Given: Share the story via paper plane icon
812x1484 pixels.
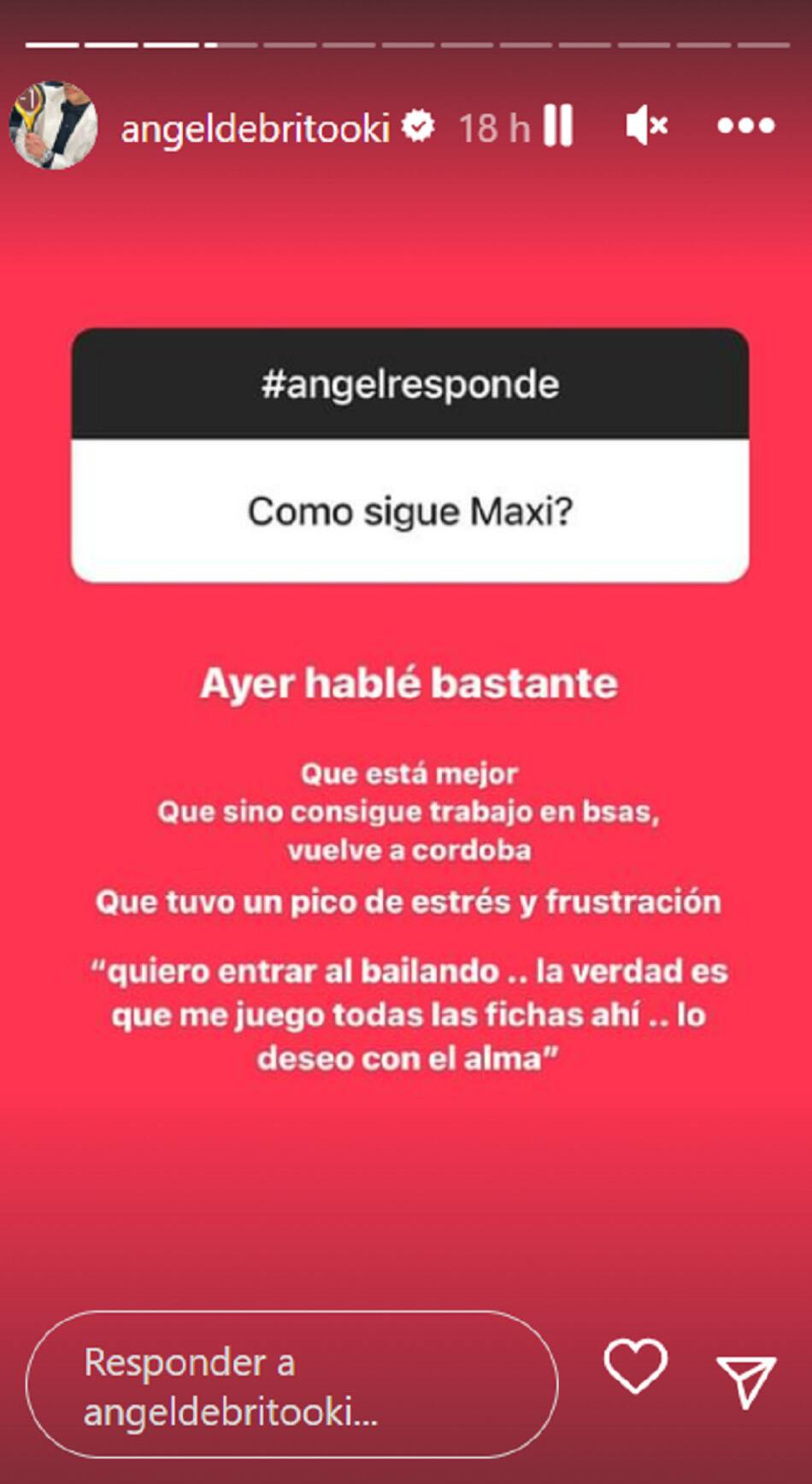Looking at the screenshot, I should point(746,1380).
